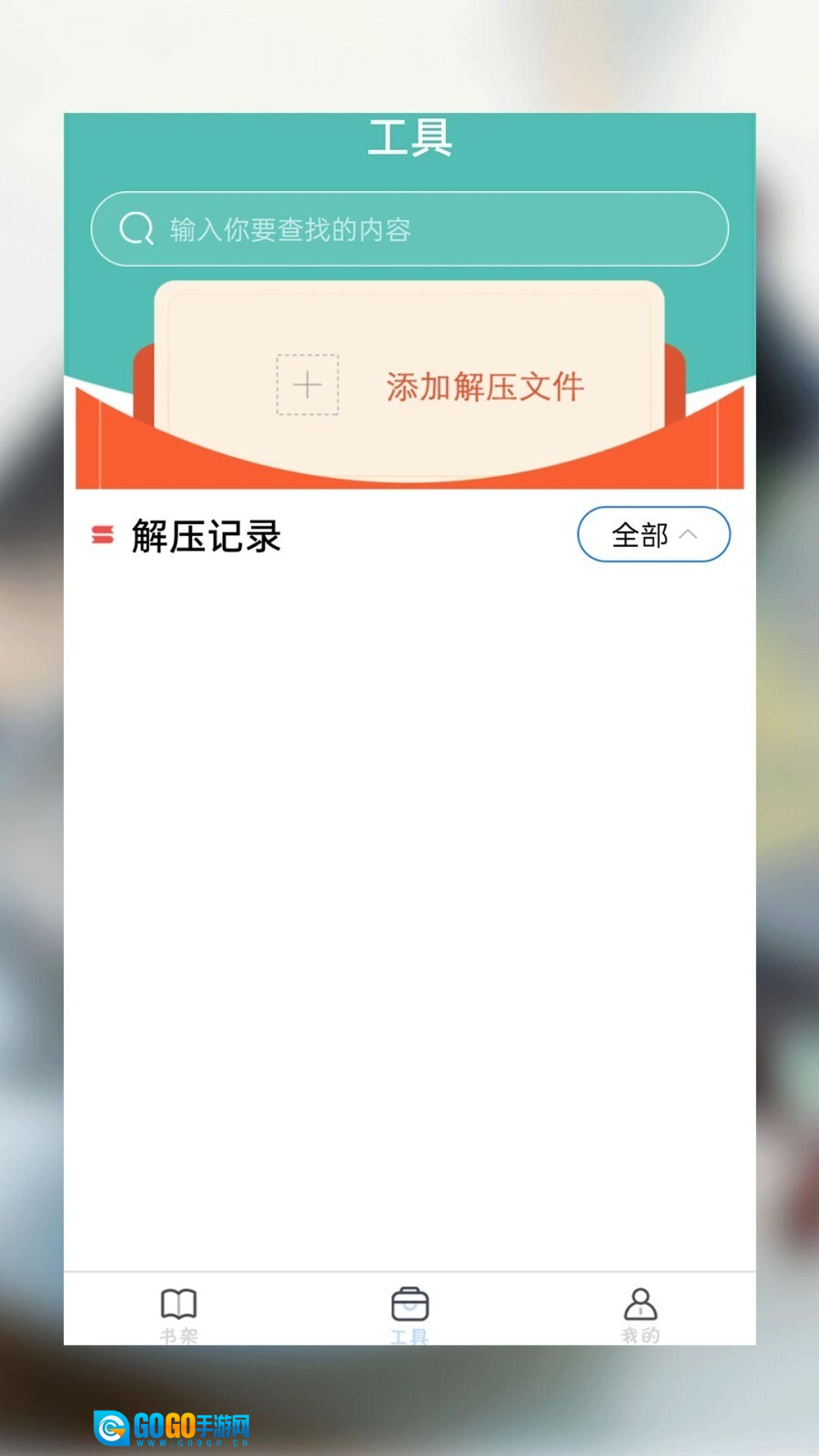Select the 工具 tab

coord(409,1311)
